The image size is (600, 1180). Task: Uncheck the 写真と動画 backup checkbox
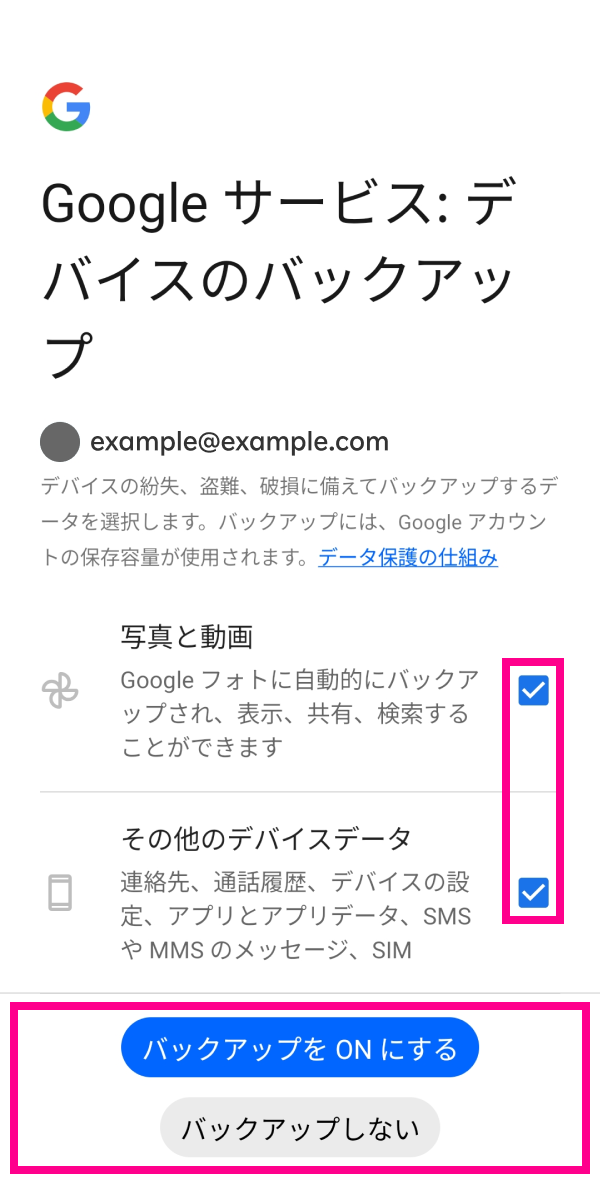click(x=534, y=690)
